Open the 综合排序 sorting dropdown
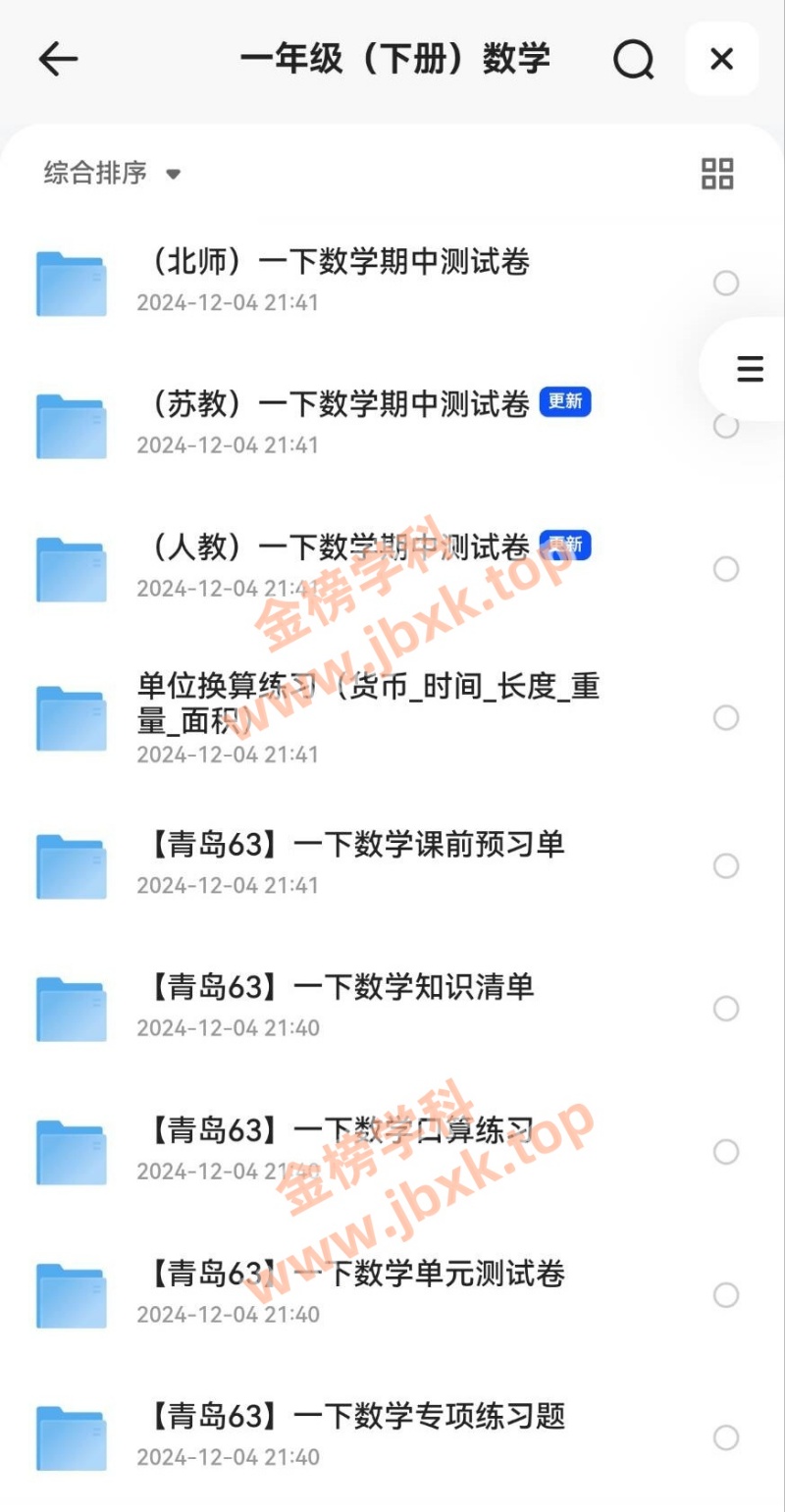The height and width of the screenshot is (1512, 785). [x=93, y=173]
